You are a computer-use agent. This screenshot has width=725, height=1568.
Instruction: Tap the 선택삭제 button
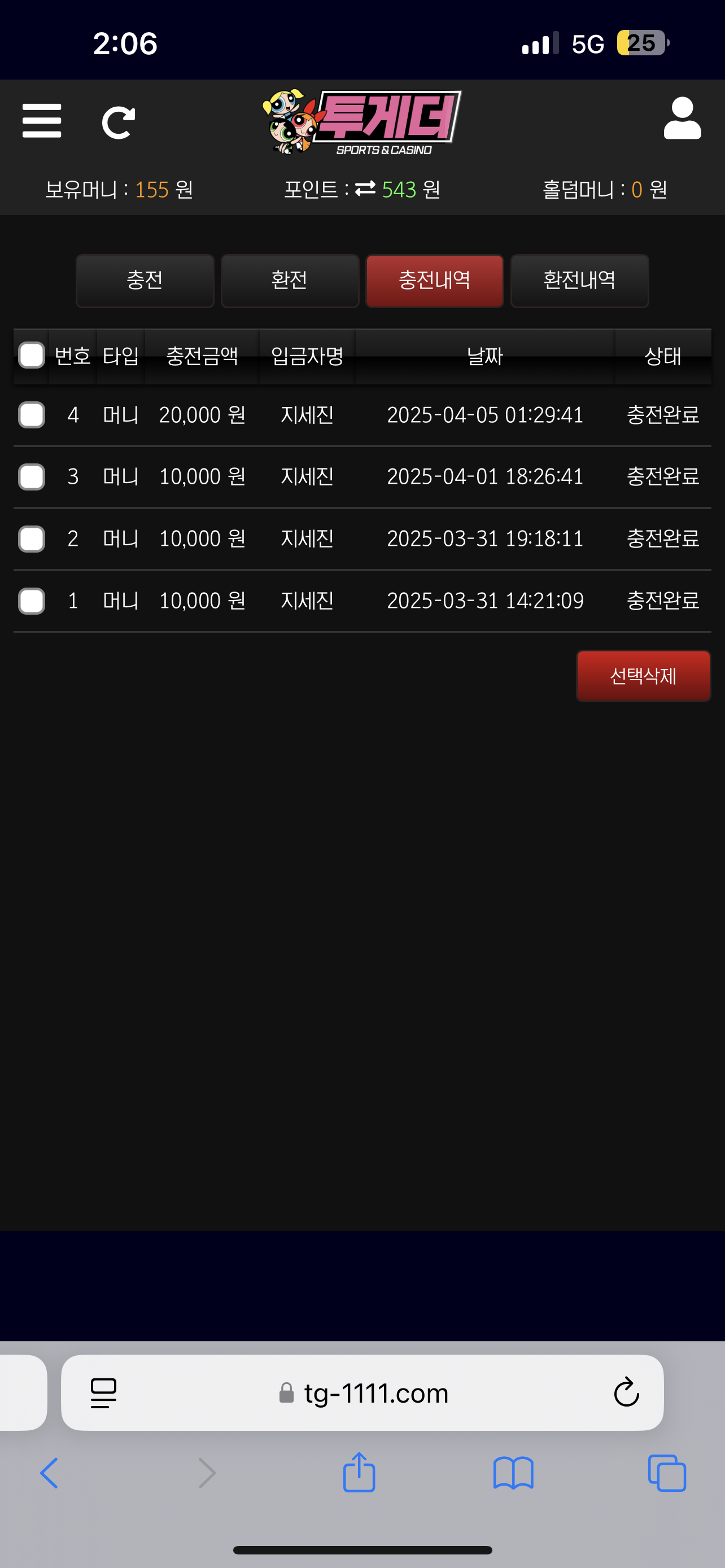point(643,676)
